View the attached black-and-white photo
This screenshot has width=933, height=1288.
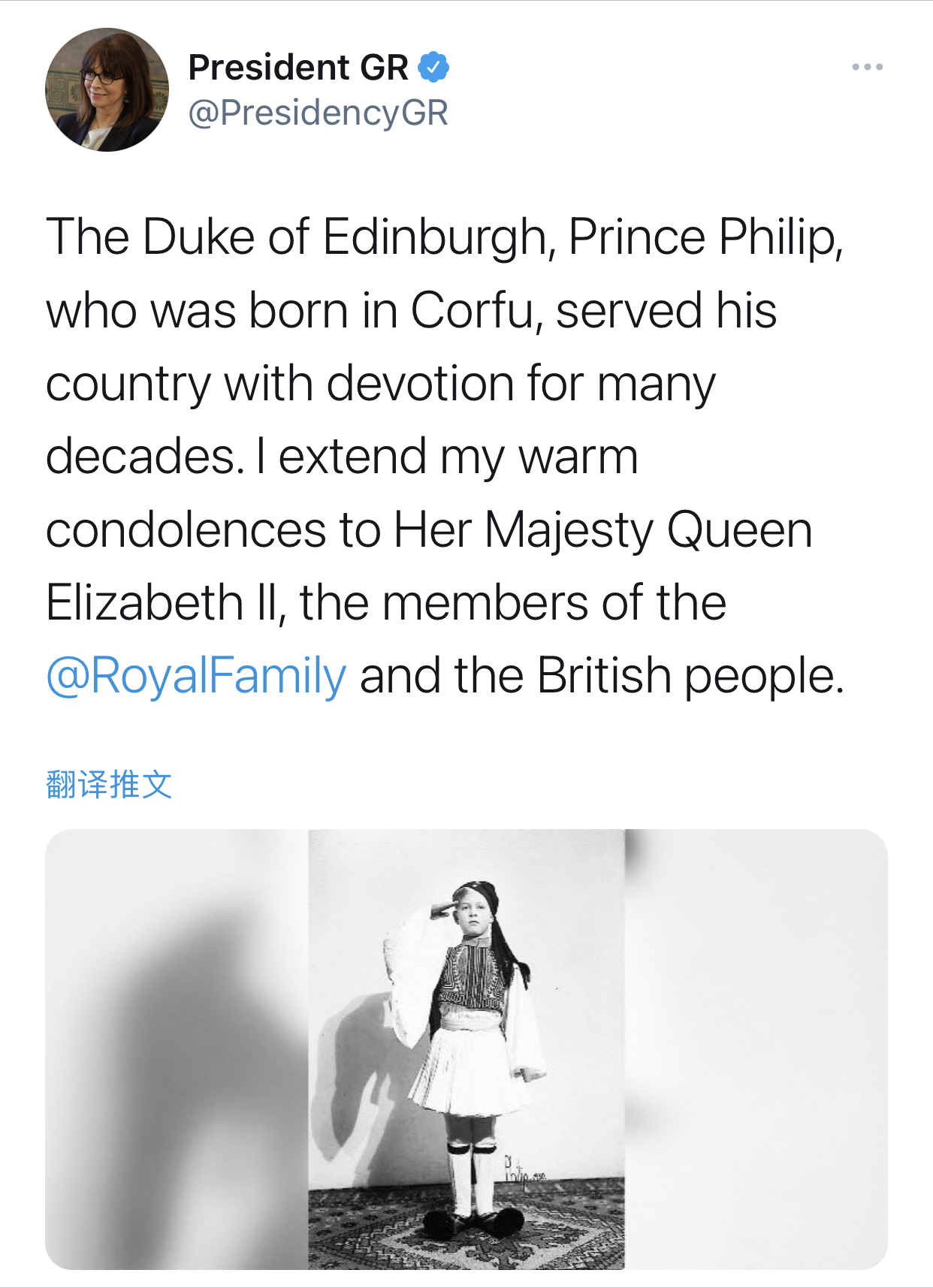466,1048
